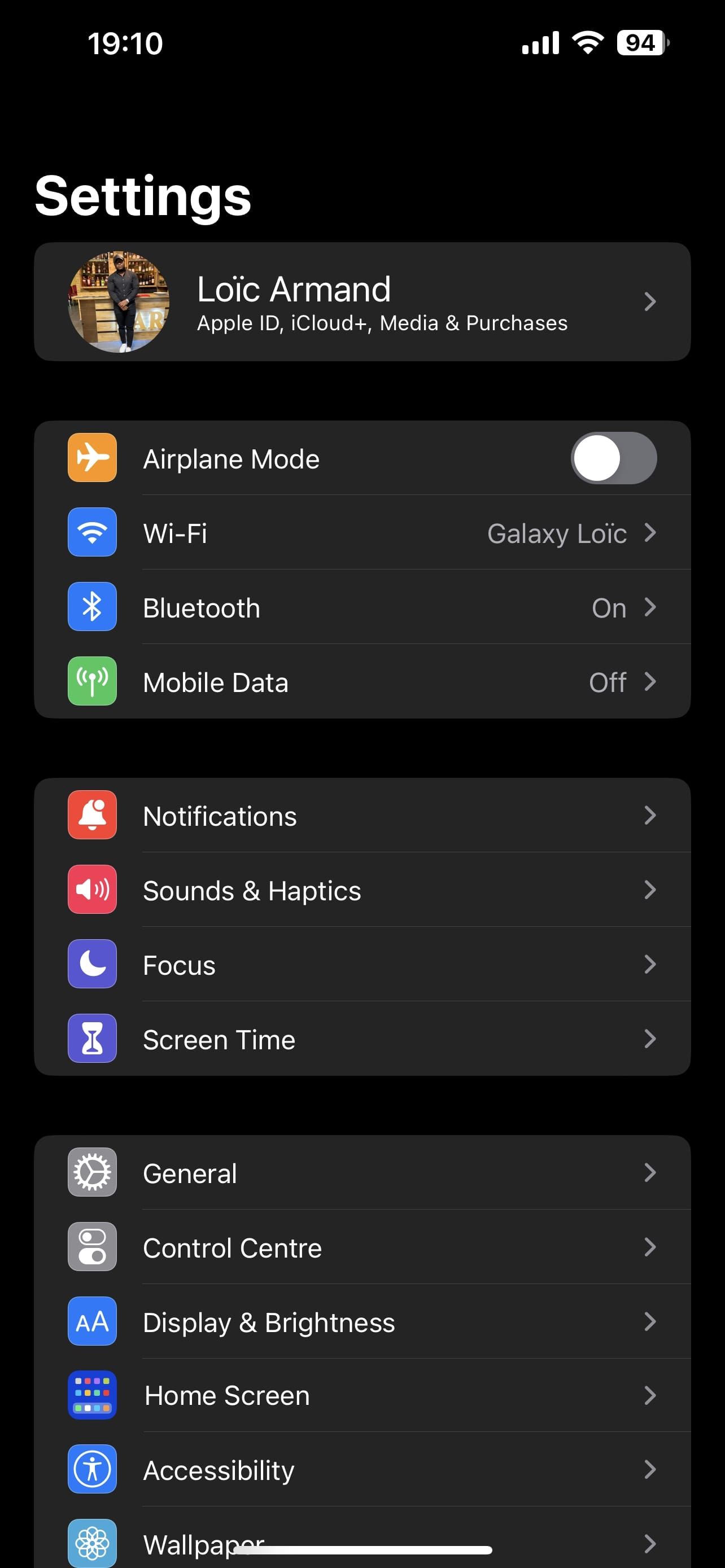Open Accessibility settings

[362, 1469]
